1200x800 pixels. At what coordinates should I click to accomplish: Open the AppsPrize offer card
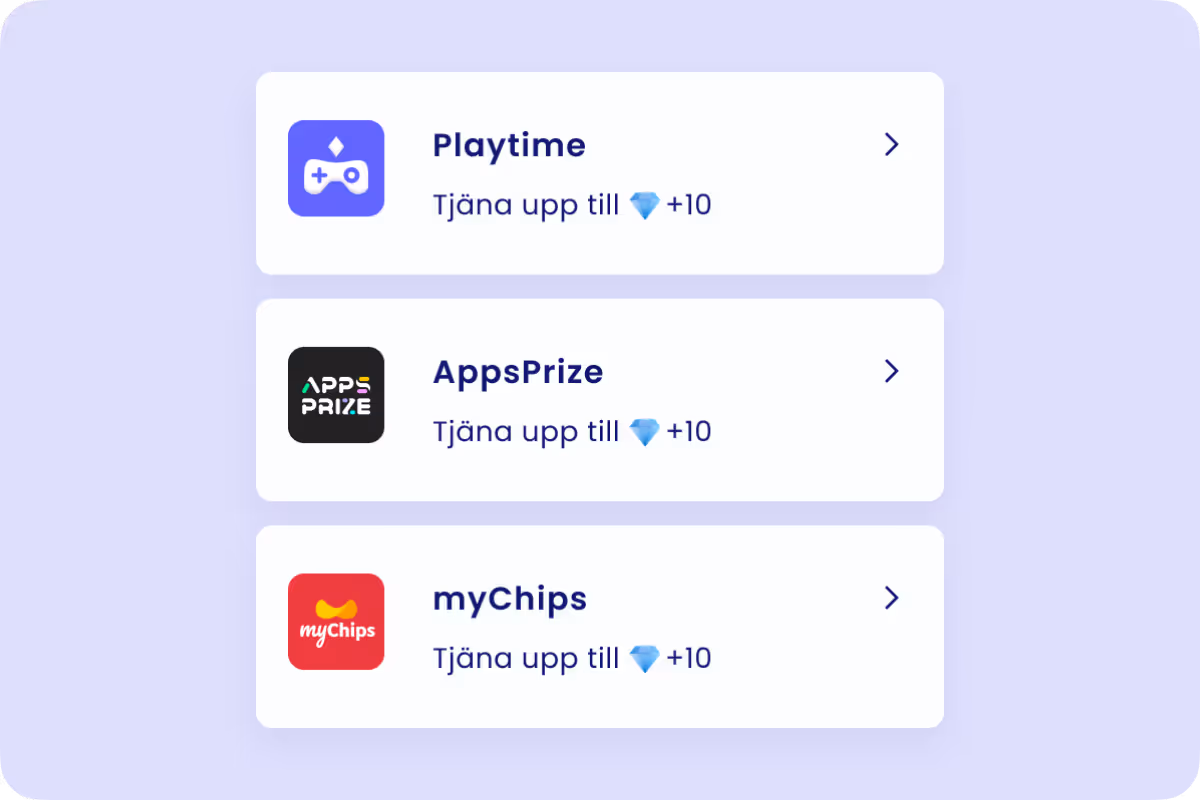pos(599,400)
